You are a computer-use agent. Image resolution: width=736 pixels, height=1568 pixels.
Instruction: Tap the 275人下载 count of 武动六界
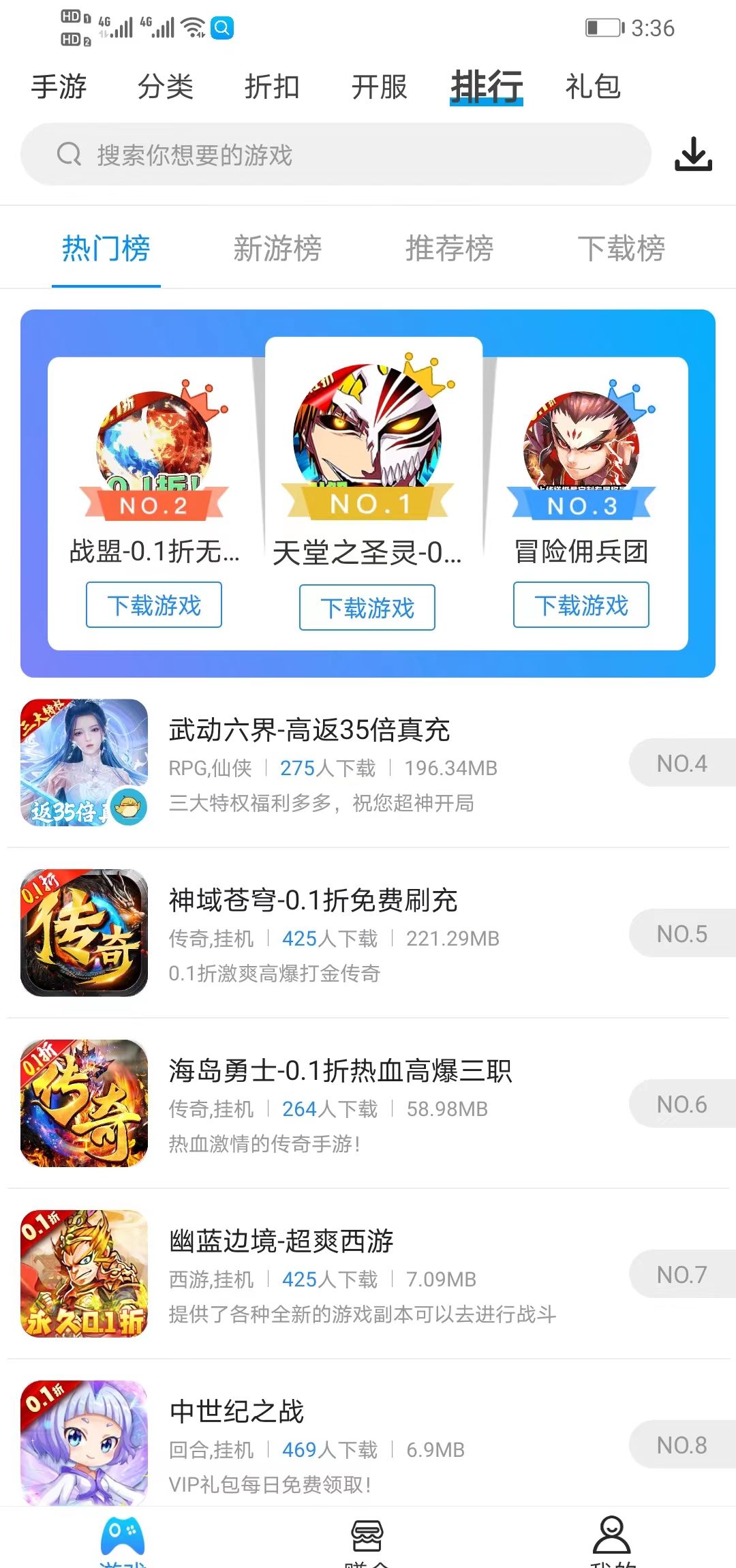coord(328,768)
